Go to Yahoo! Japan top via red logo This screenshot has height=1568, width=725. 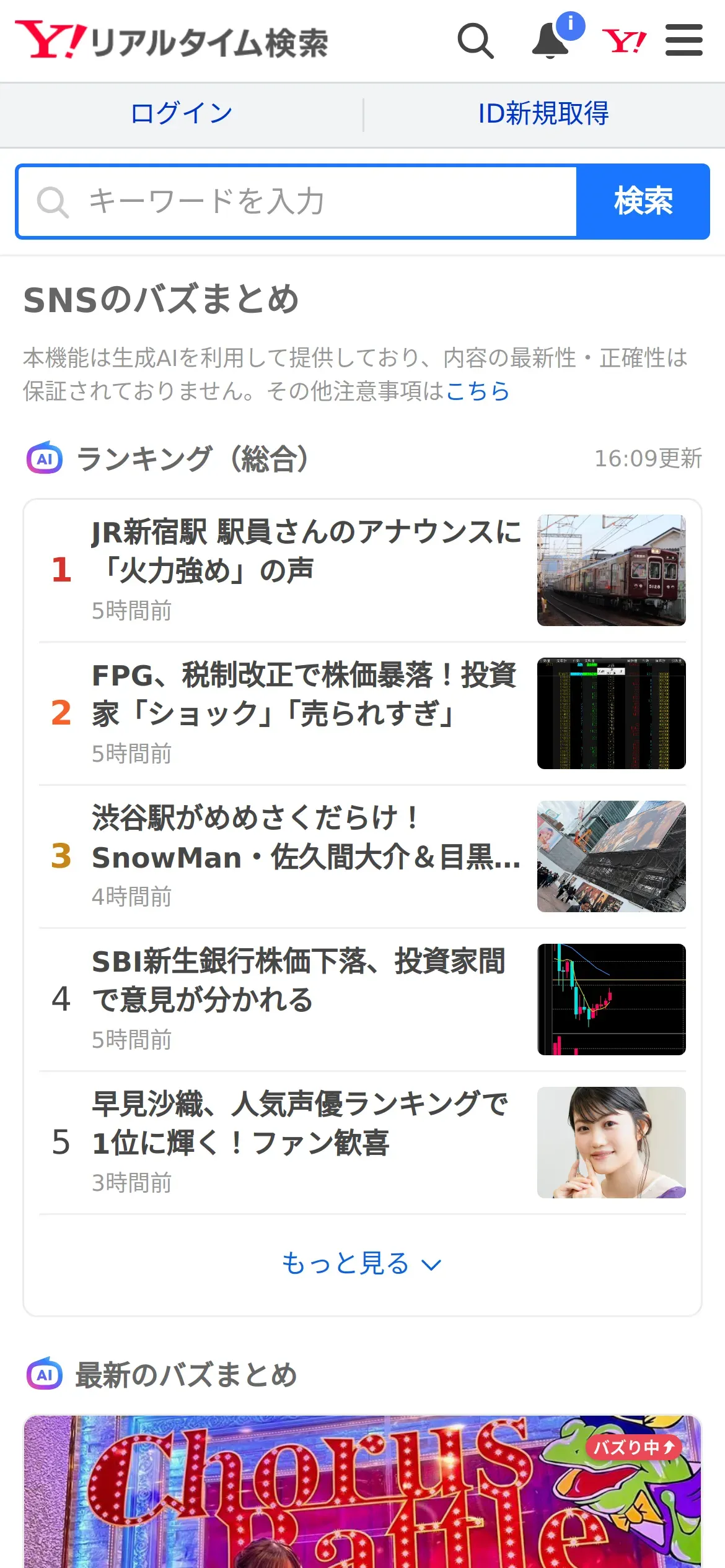(624, 41)
